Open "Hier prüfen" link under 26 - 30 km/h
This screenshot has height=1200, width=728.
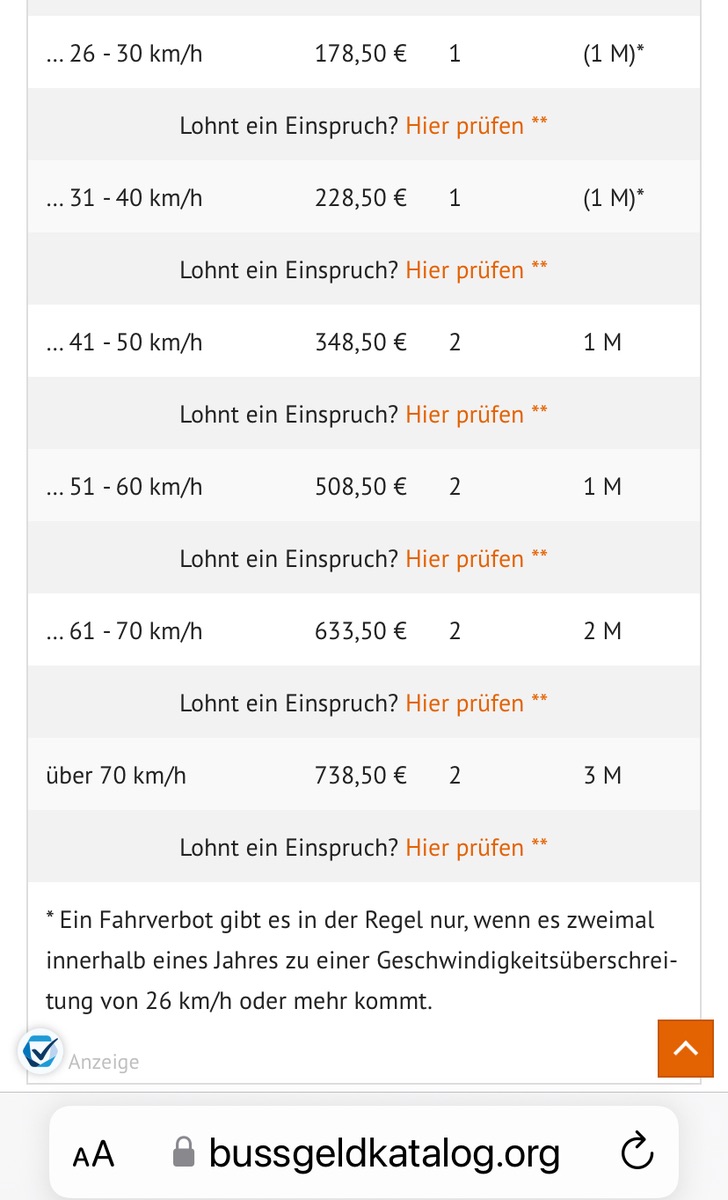pyautogui.click(x=464, y=126)
